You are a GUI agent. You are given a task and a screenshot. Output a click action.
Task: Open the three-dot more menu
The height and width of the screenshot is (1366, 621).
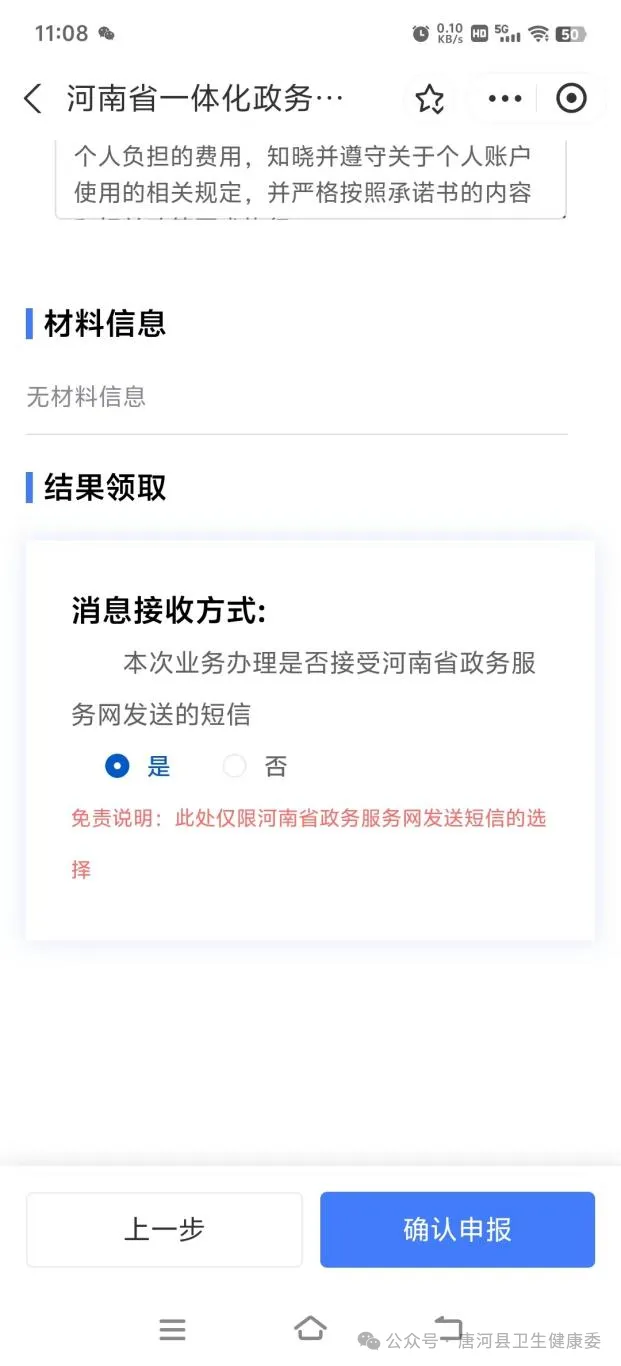tap(505, 98)
